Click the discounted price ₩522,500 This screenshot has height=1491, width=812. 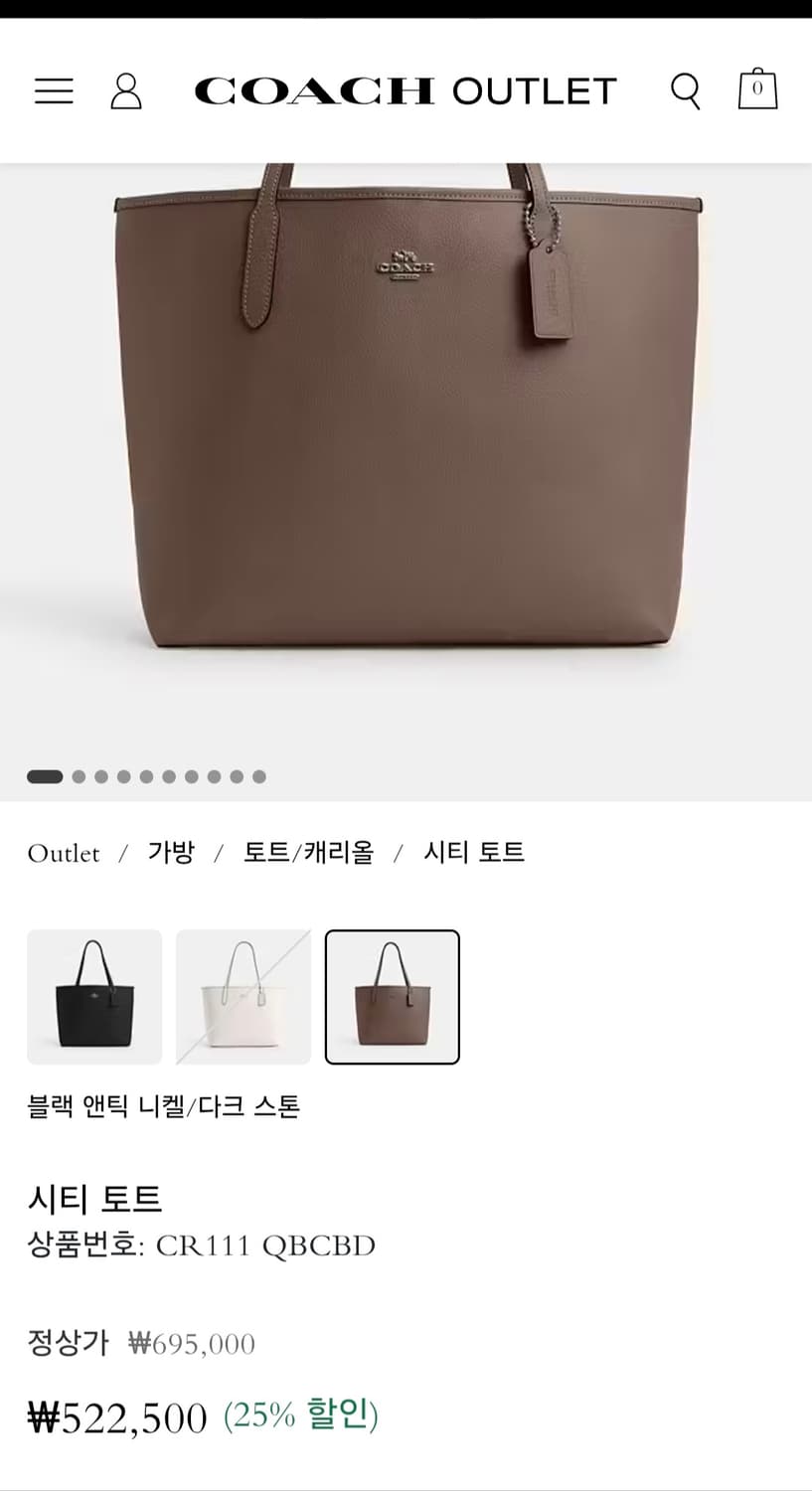pyautogui.click(x=116, y=1416)
